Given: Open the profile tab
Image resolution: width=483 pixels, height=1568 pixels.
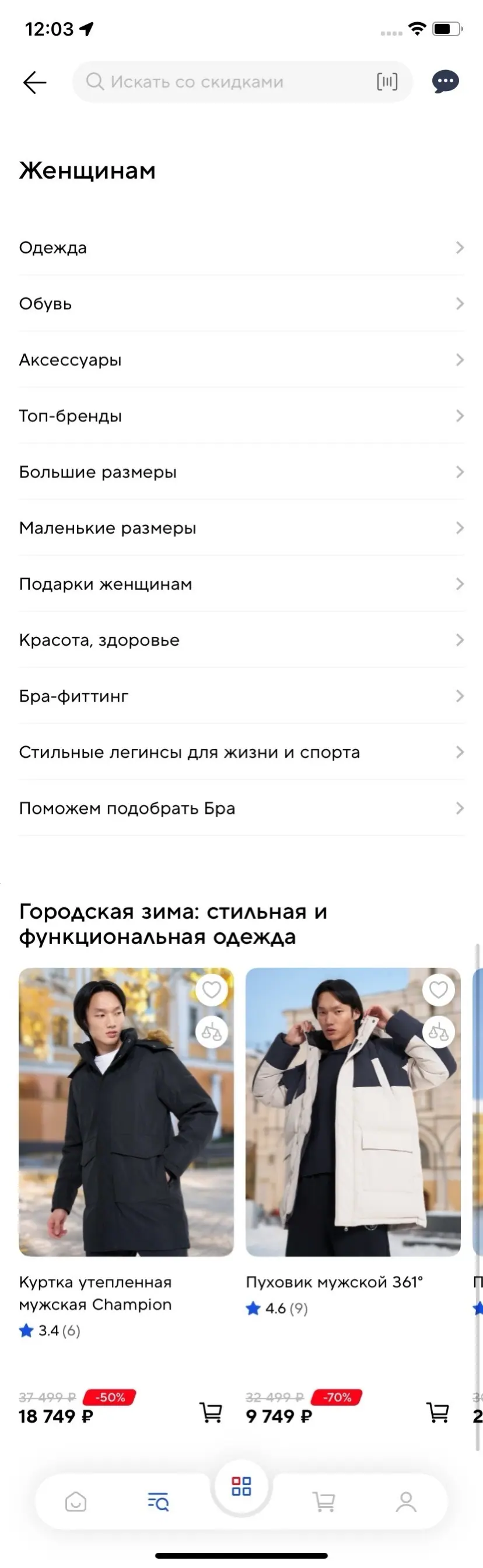Looking at the screenshot, I should tap(406, 1501).
